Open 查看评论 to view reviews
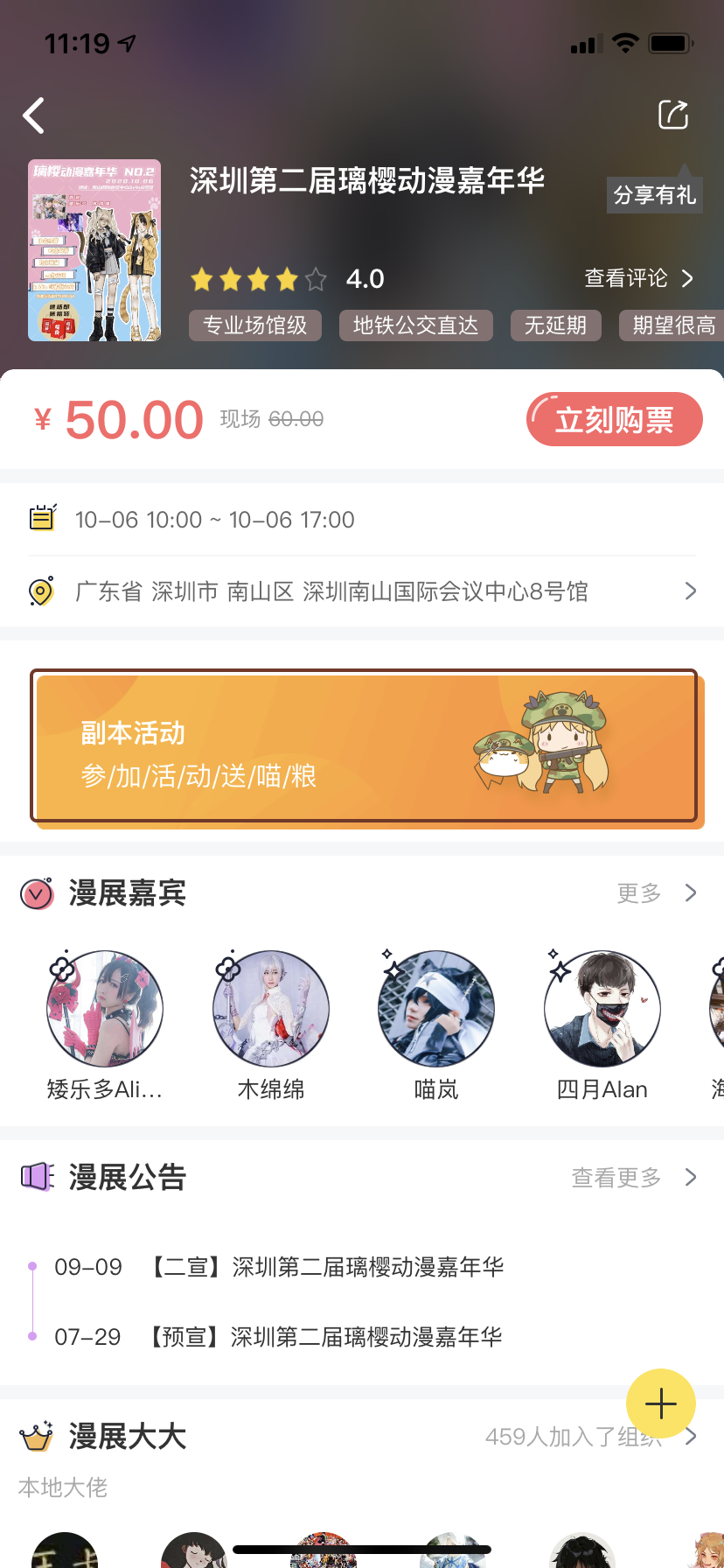The image size is (724, 1568). click(638, 278)
